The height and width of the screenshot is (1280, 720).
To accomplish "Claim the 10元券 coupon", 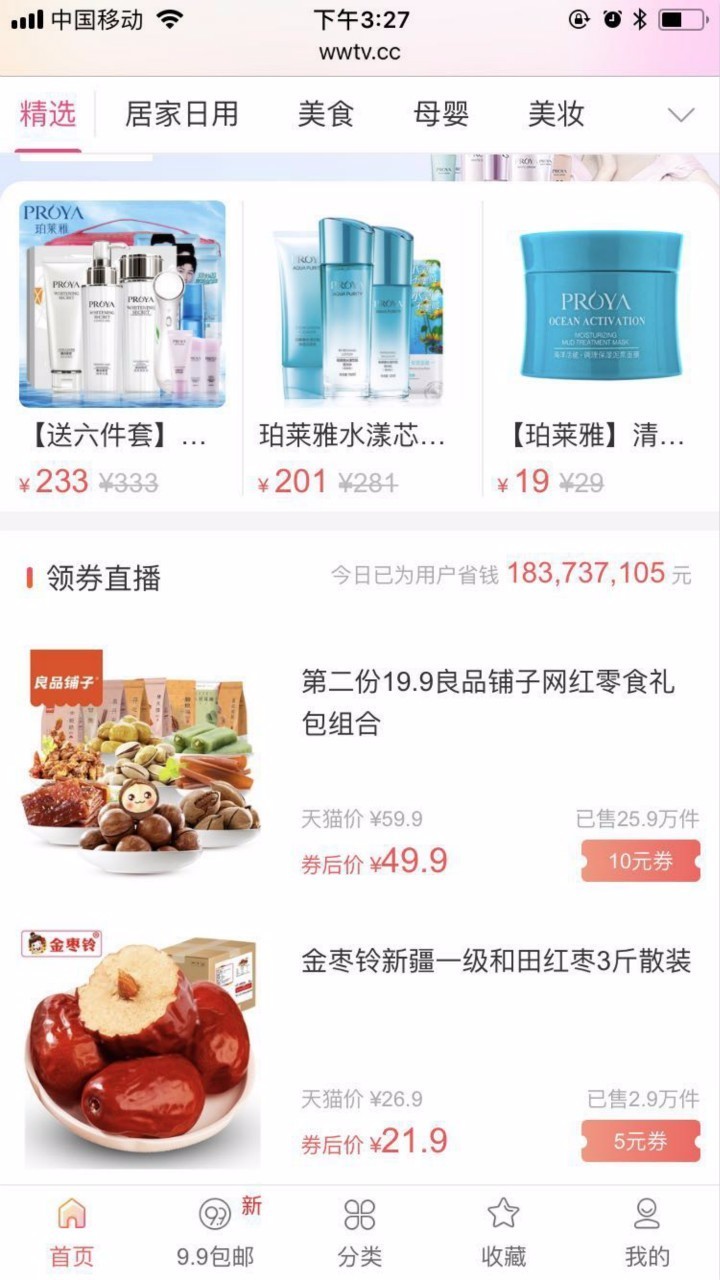I will tap(640, 861).
